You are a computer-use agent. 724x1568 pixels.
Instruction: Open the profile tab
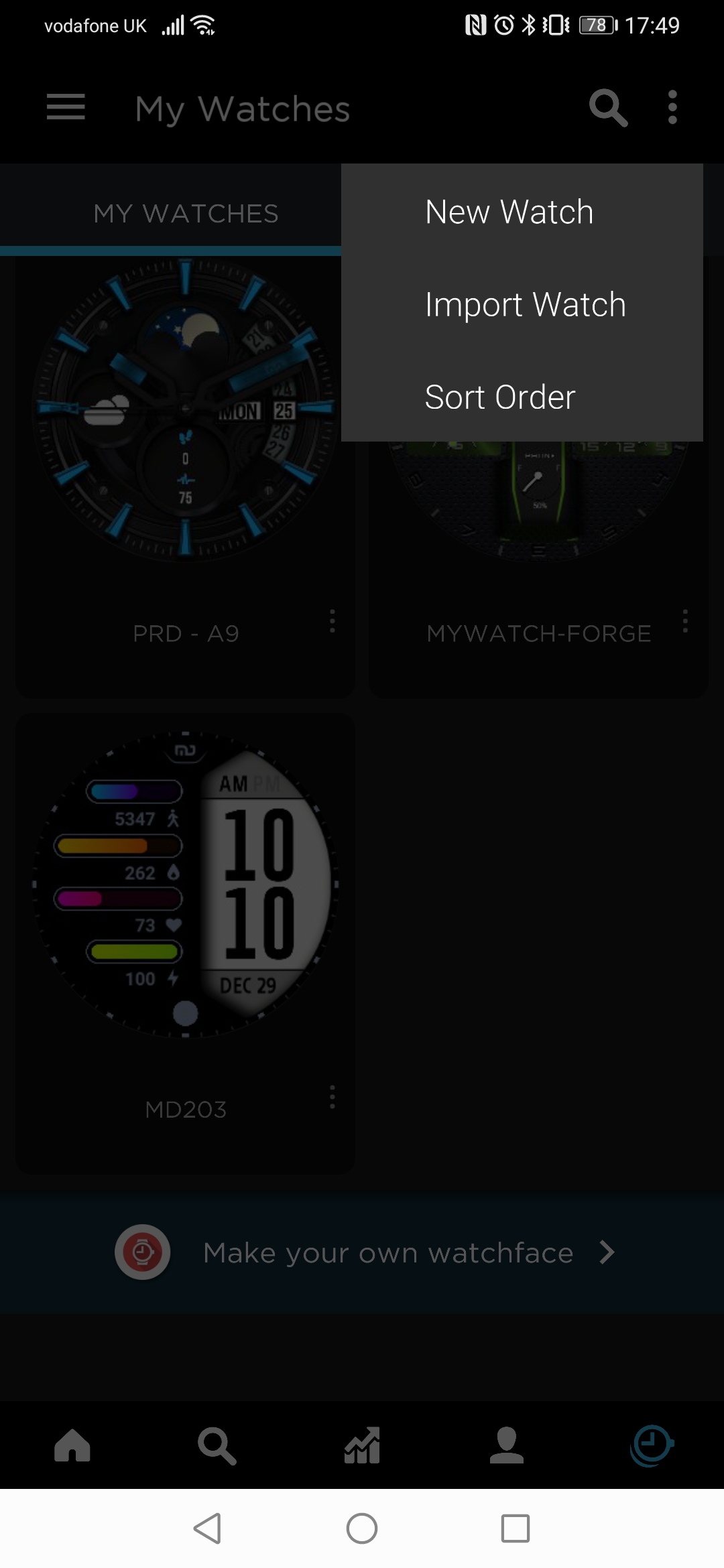pyautogui.click(x=507, y=1445)
